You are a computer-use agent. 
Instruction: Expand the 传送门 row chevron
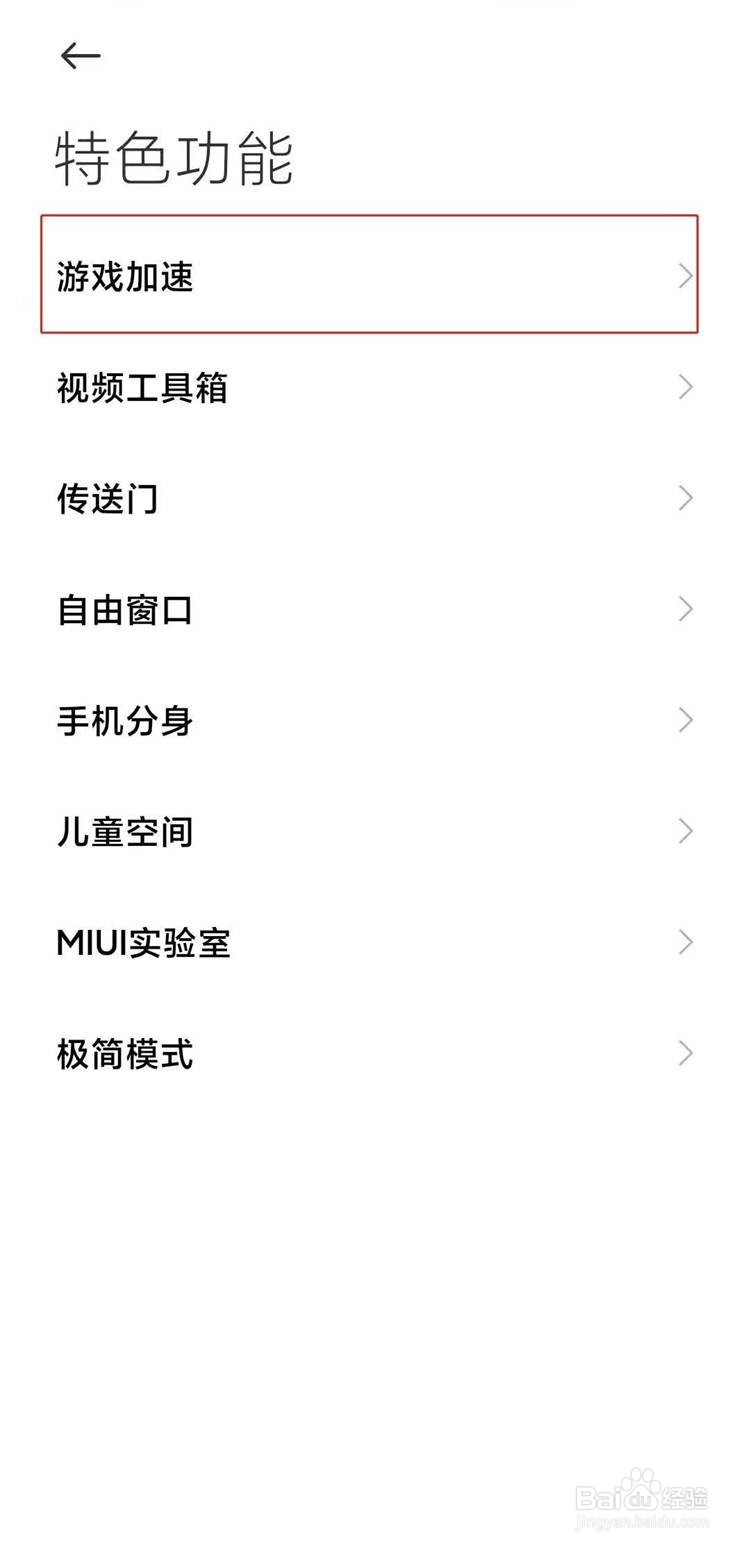(x=684, y=498)
